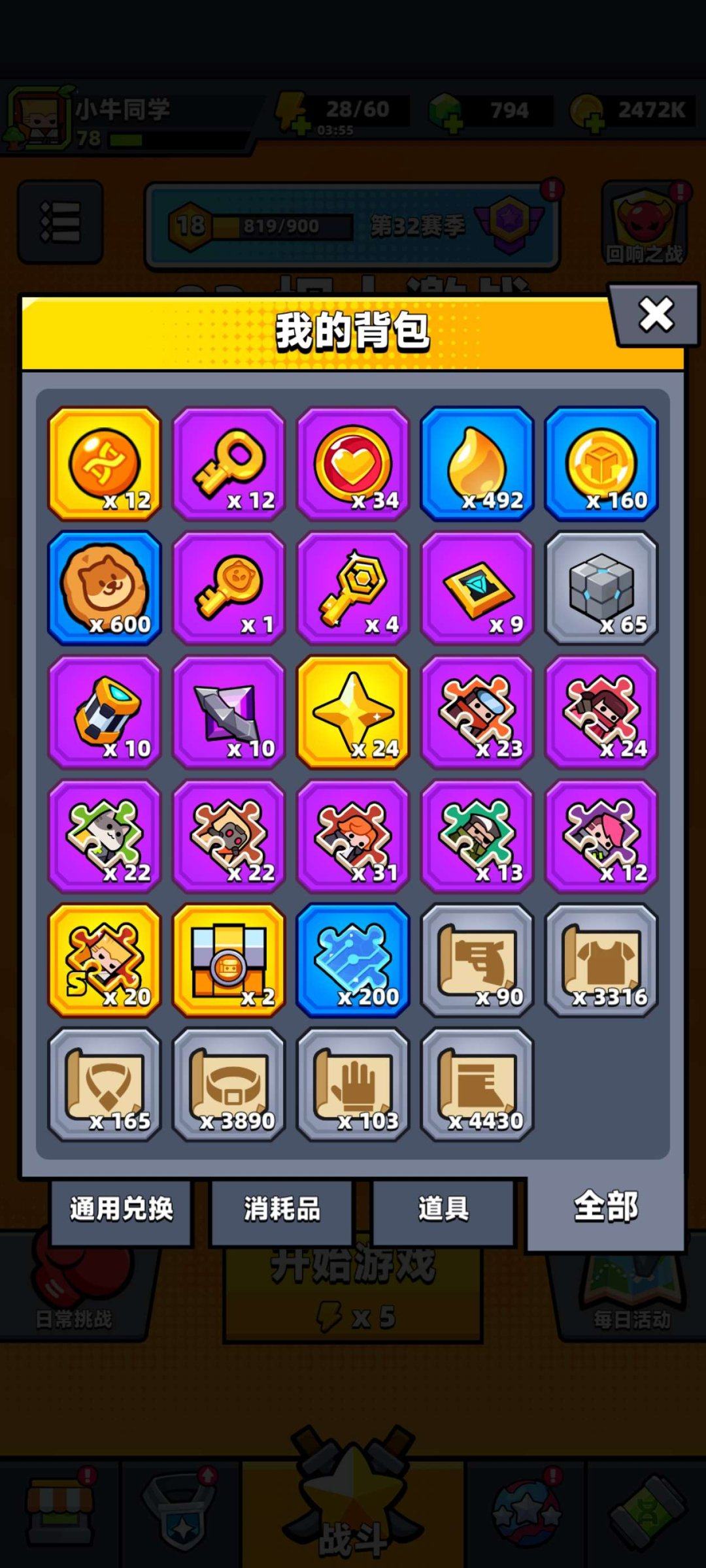Open the glove blueprint scroll x103

click(352, 1084)
